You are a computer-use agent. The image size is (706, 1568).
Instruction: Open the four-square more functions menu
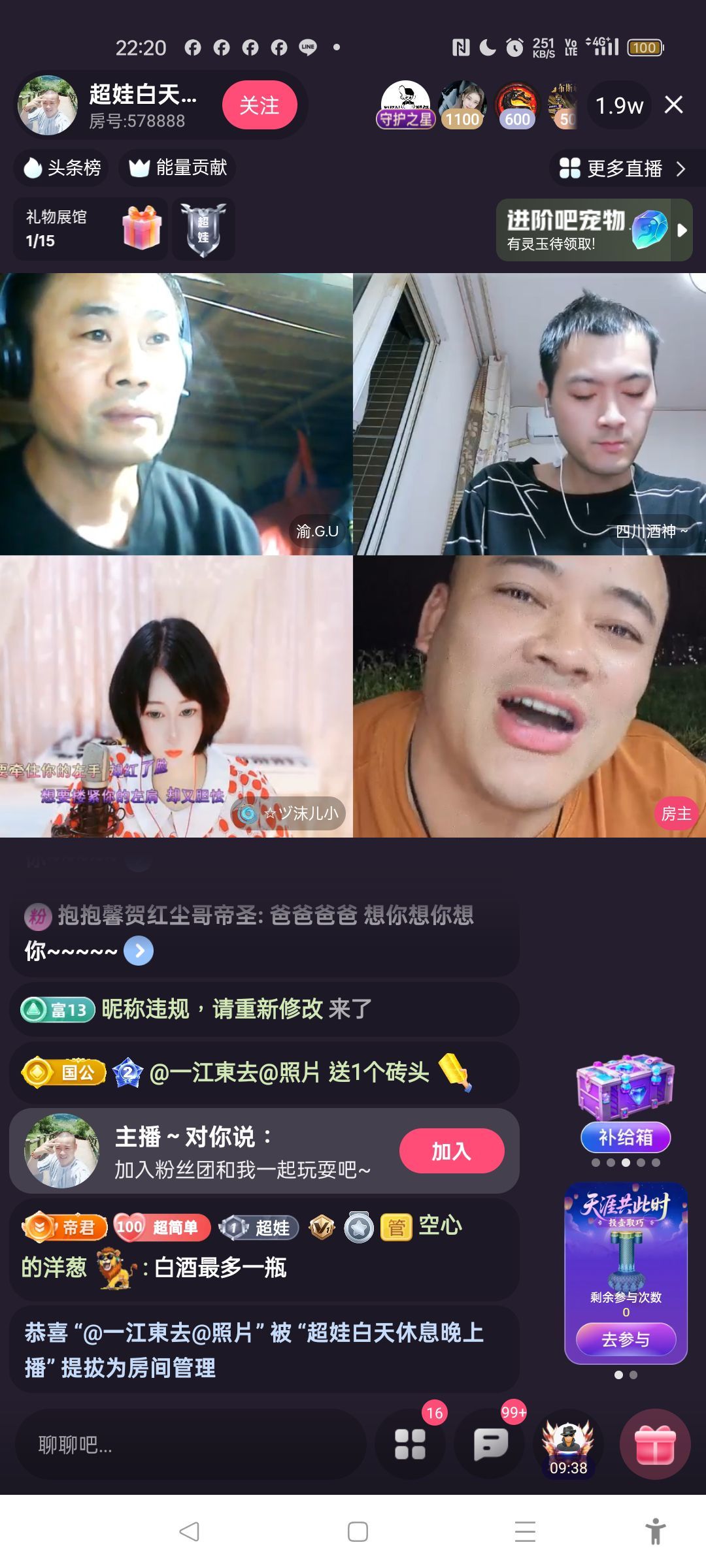click(x=411, y=1444)
